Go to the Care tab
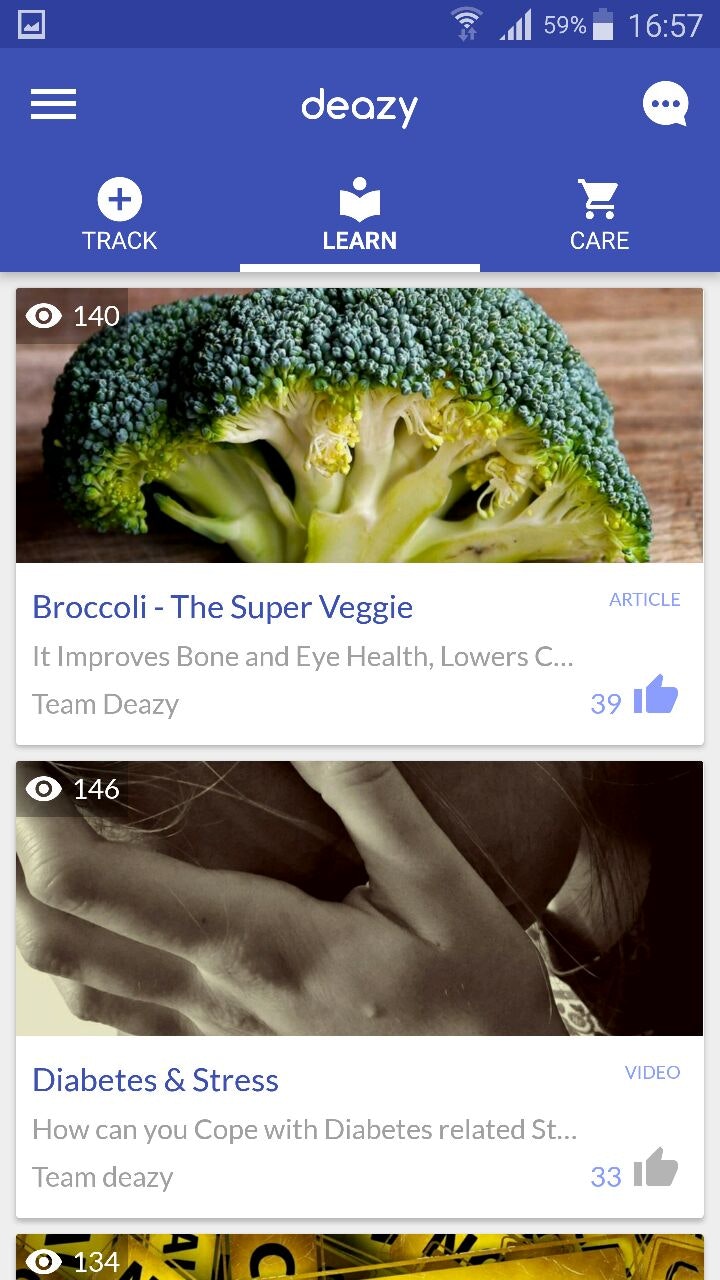The width and height of the screenshot is (720, 1280). click(x=599, y=216)
